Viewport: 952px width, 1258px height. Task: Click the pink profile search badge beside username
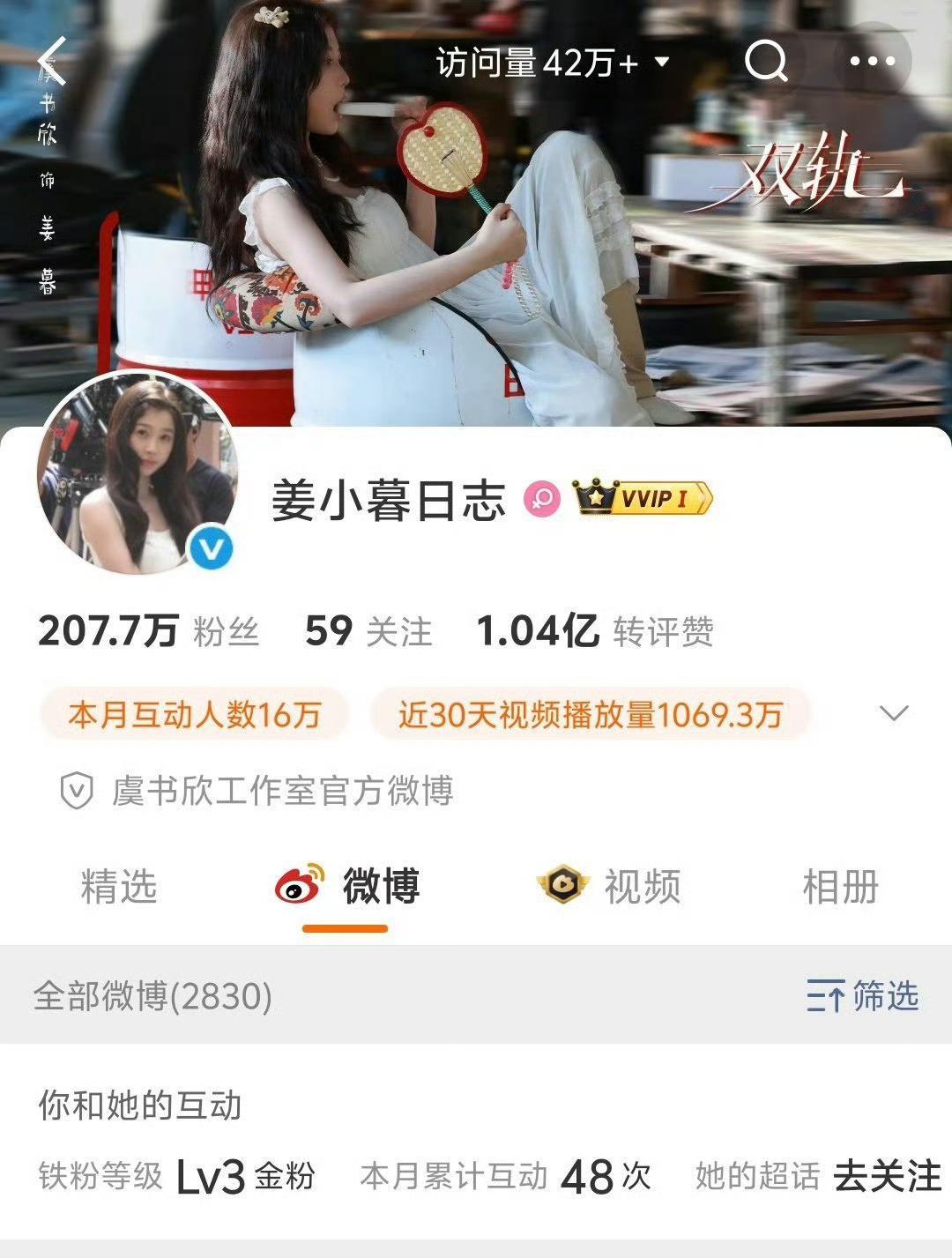[x=541, y=499]
